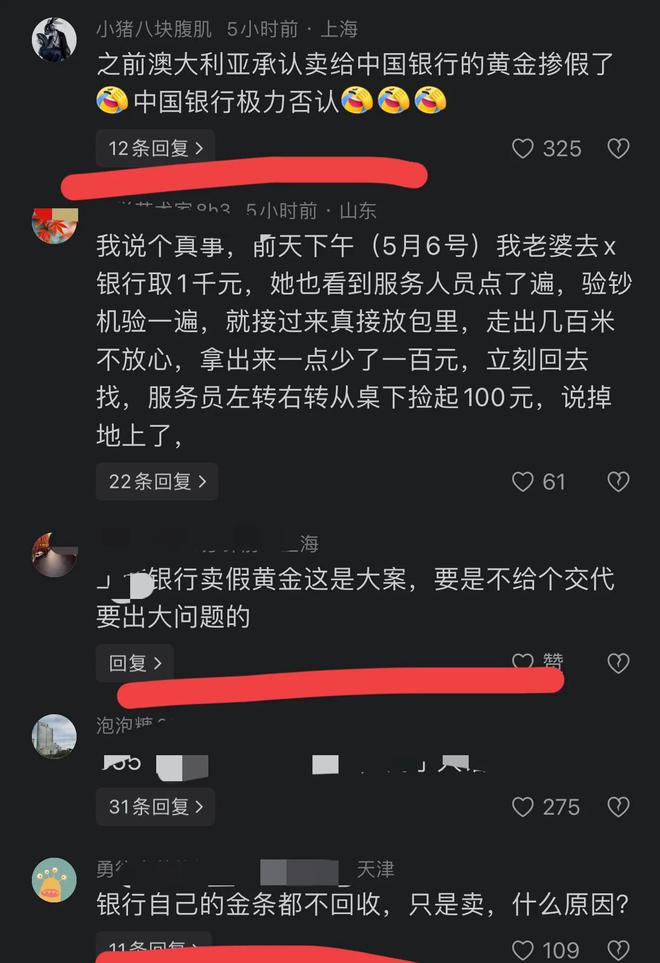The width and height of the screenshot is (660, 963).
Task: Dislike the 银行自己的金条都不回收 comment
Action: (x=619, y=950)
